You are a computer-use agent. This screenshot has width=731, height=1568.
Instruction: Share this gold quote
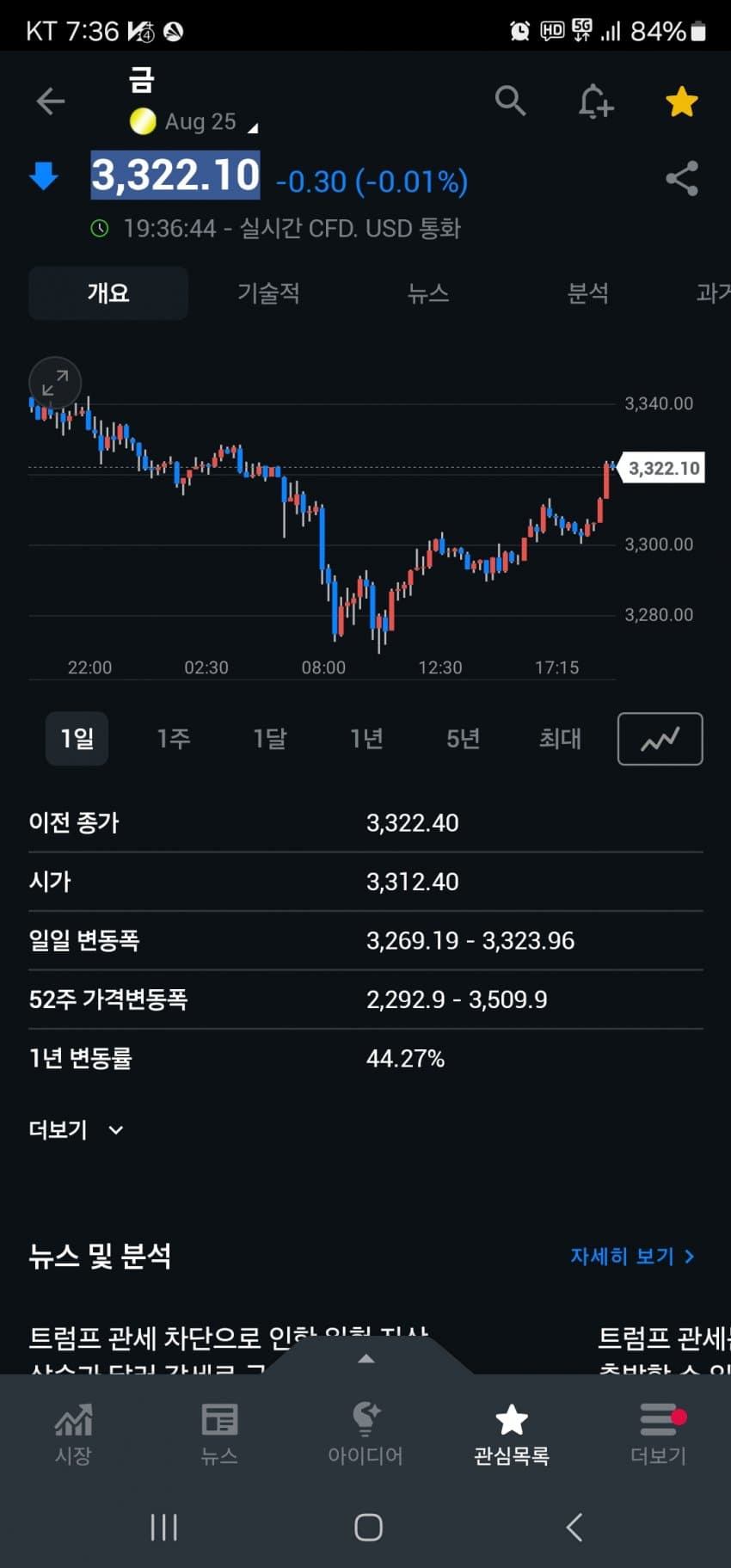tap(681, 179)
